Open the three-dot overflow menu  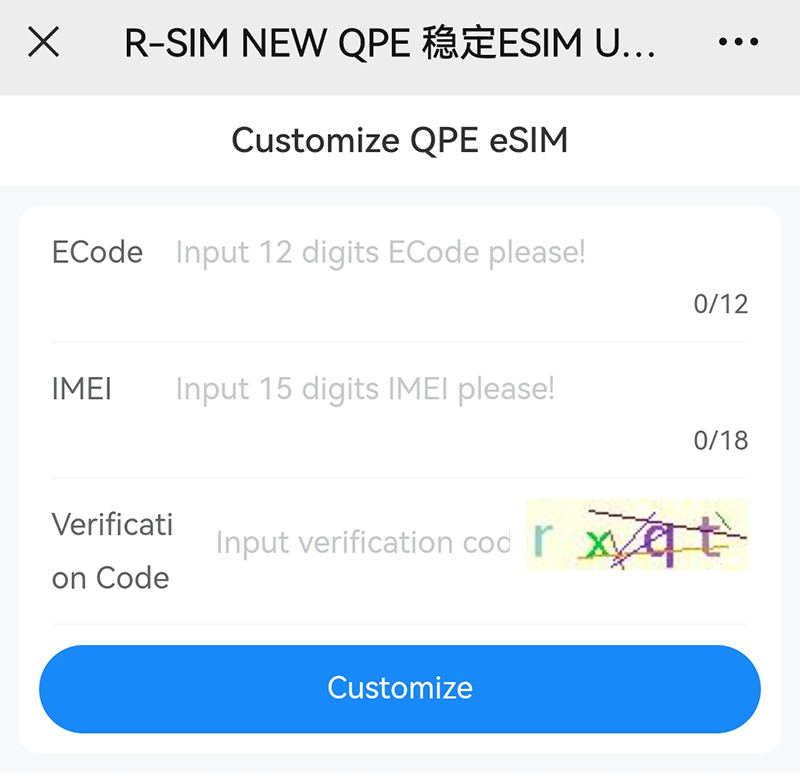click(x=738, y=43)
